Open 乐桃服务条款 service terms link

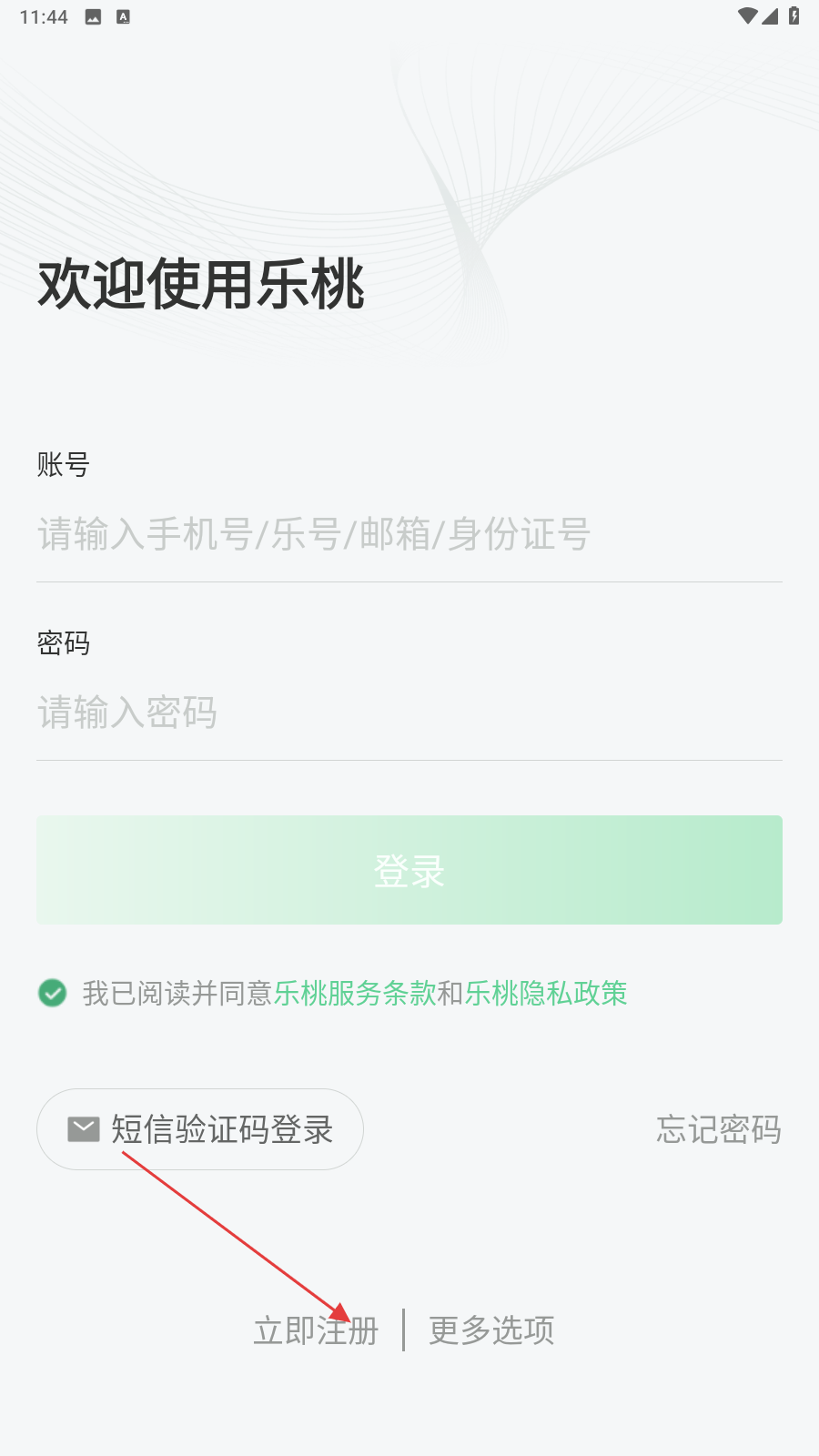(x=355, y=993)
